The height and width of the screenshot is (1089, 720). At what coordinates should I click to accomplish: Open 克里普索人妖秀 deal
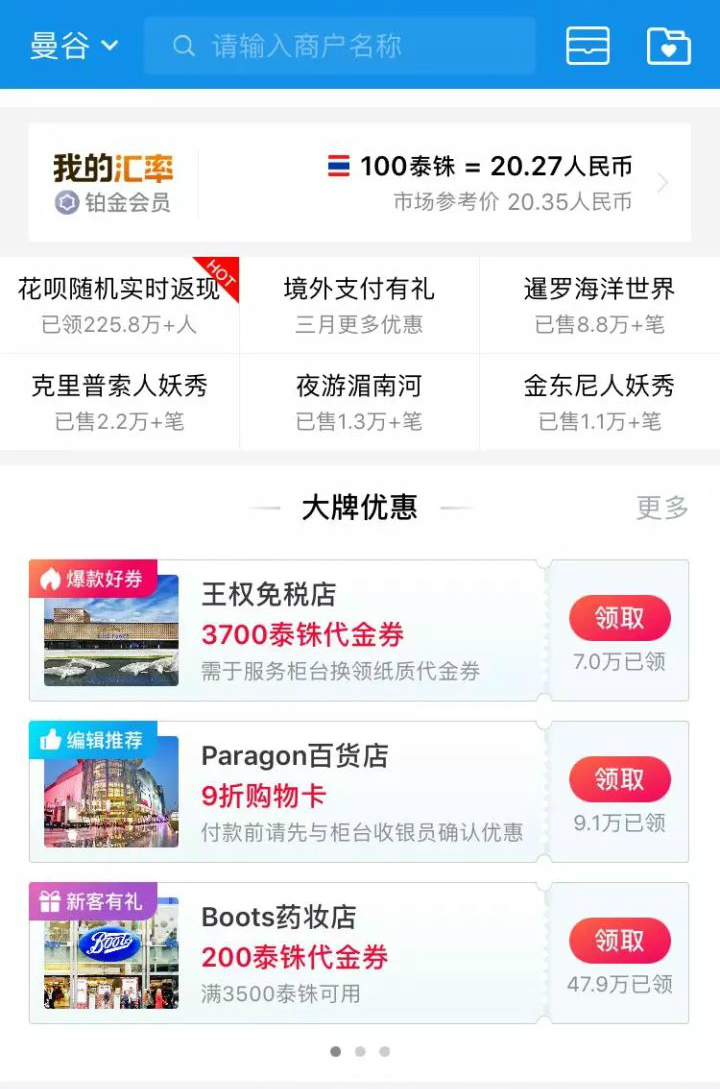click(119, 402)
